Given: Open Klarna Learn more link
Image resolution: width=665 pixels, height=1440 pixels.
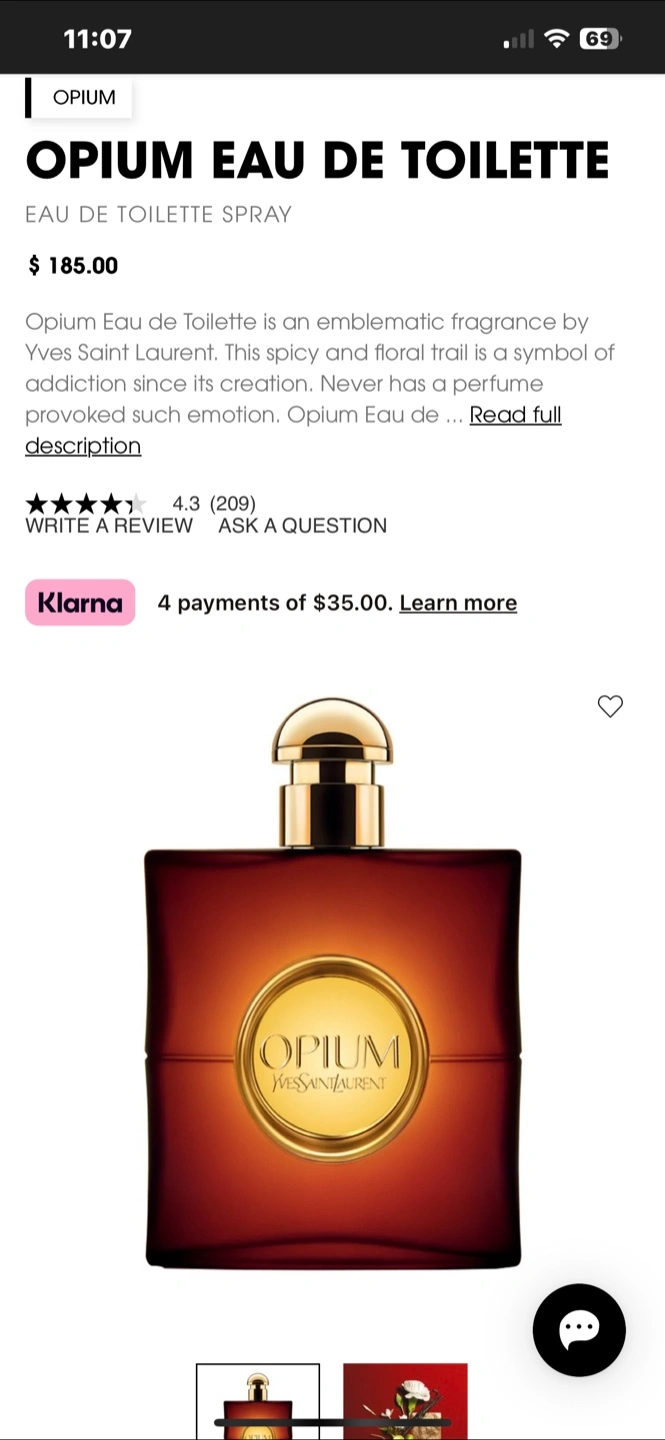Looking at the screenshot, I should 458,603.
